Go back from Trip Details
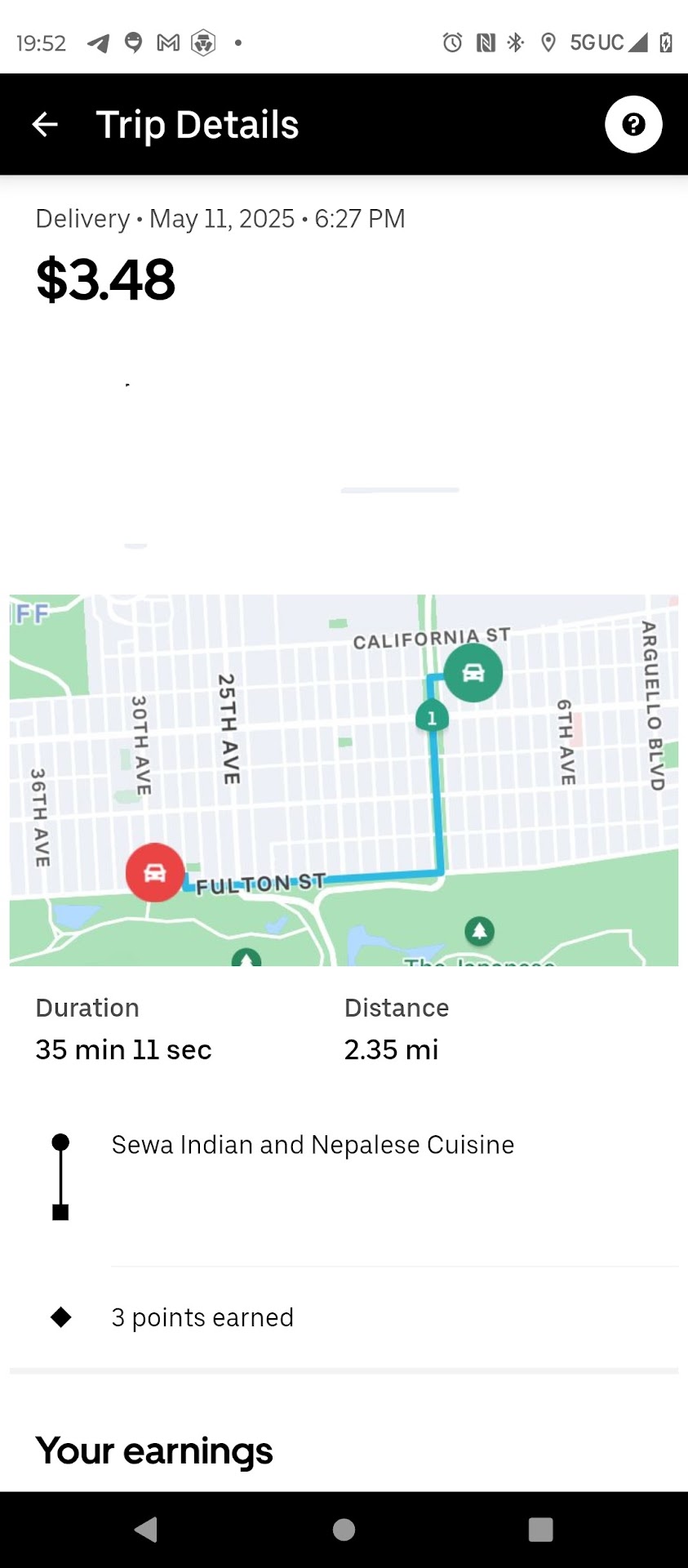 45,125
